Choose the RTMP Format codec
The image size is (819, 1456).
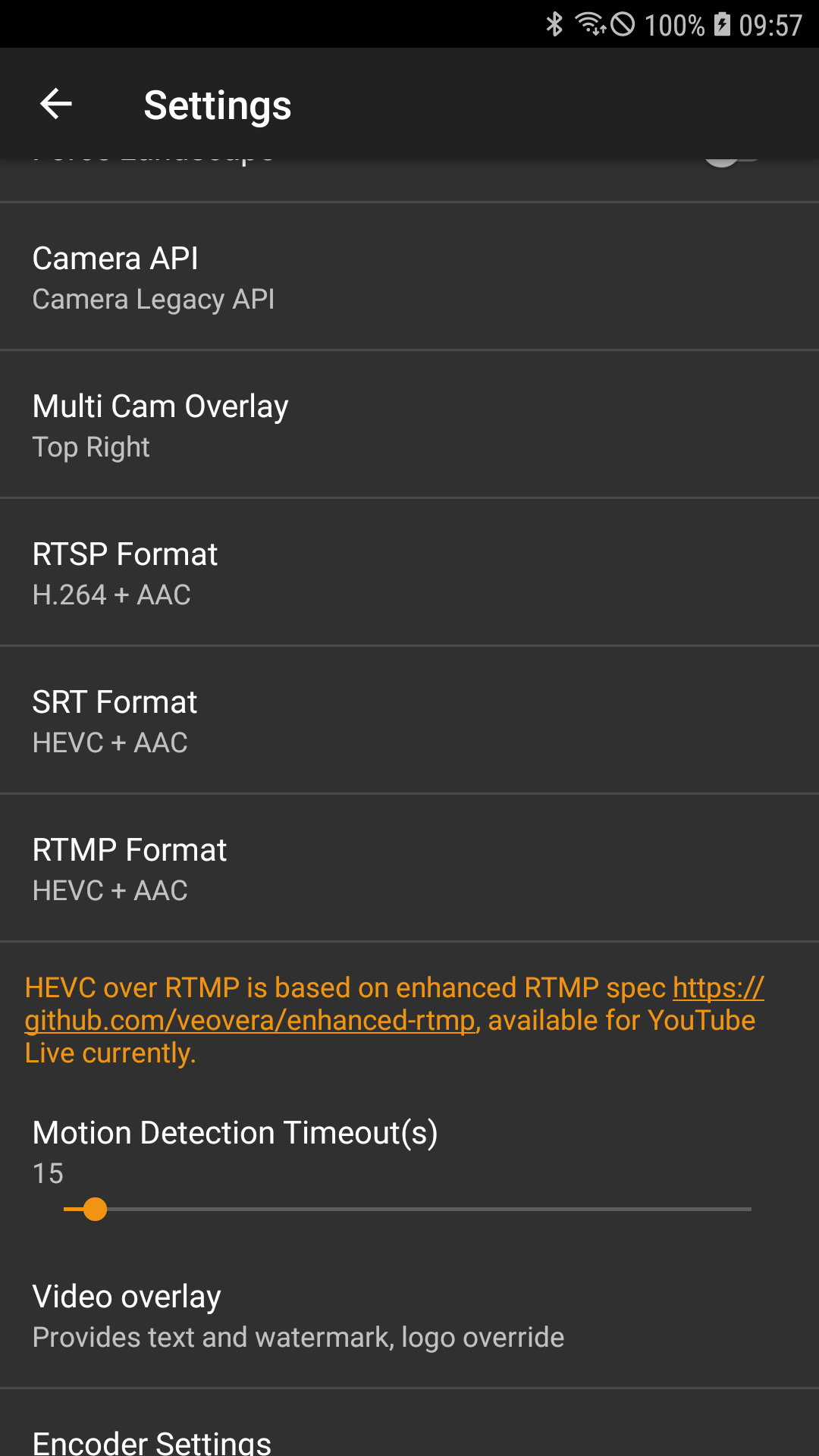point(409,868)
